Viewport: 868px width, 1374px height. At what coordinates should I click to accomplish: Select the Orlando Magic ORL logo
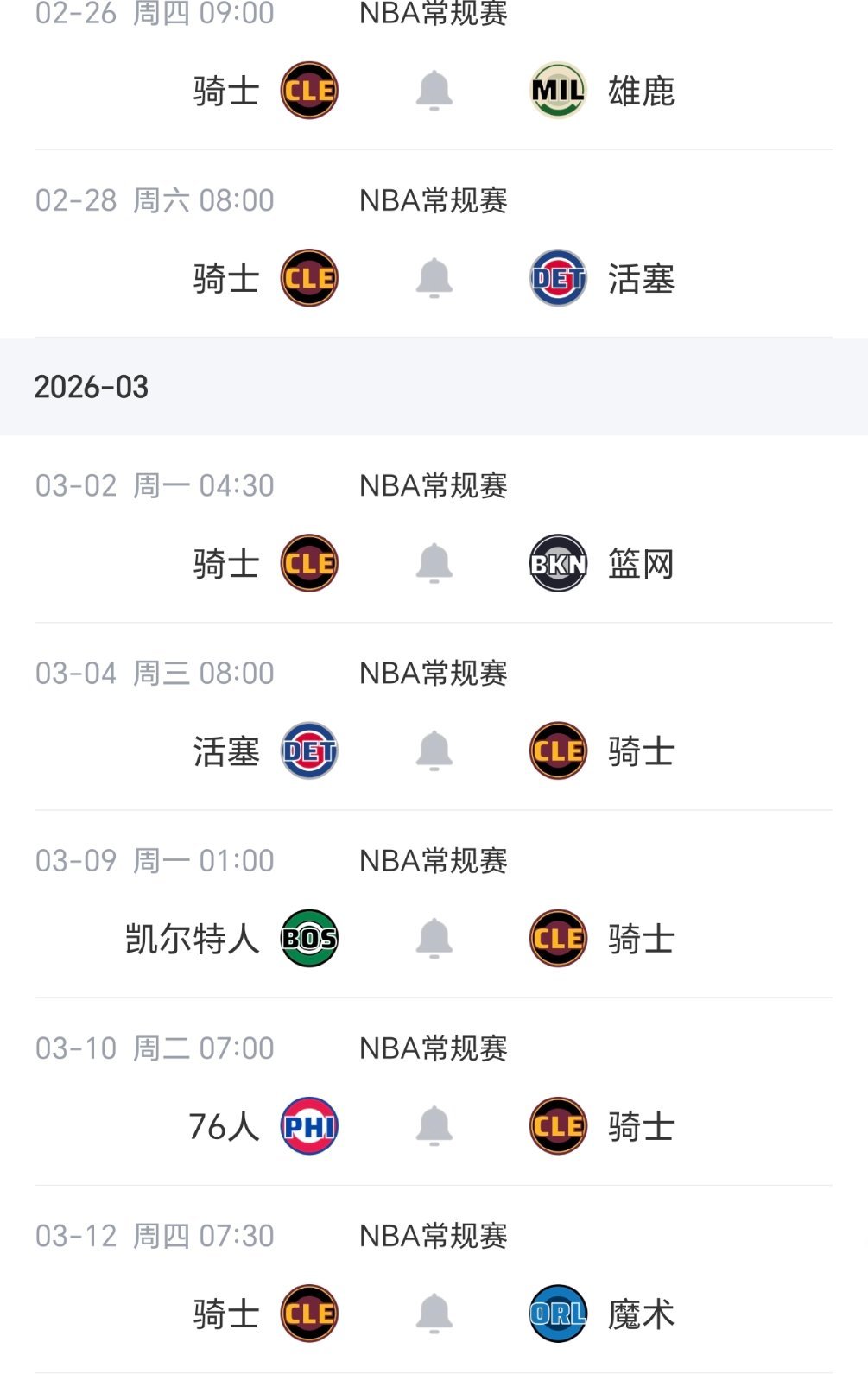coord(558,1313)
